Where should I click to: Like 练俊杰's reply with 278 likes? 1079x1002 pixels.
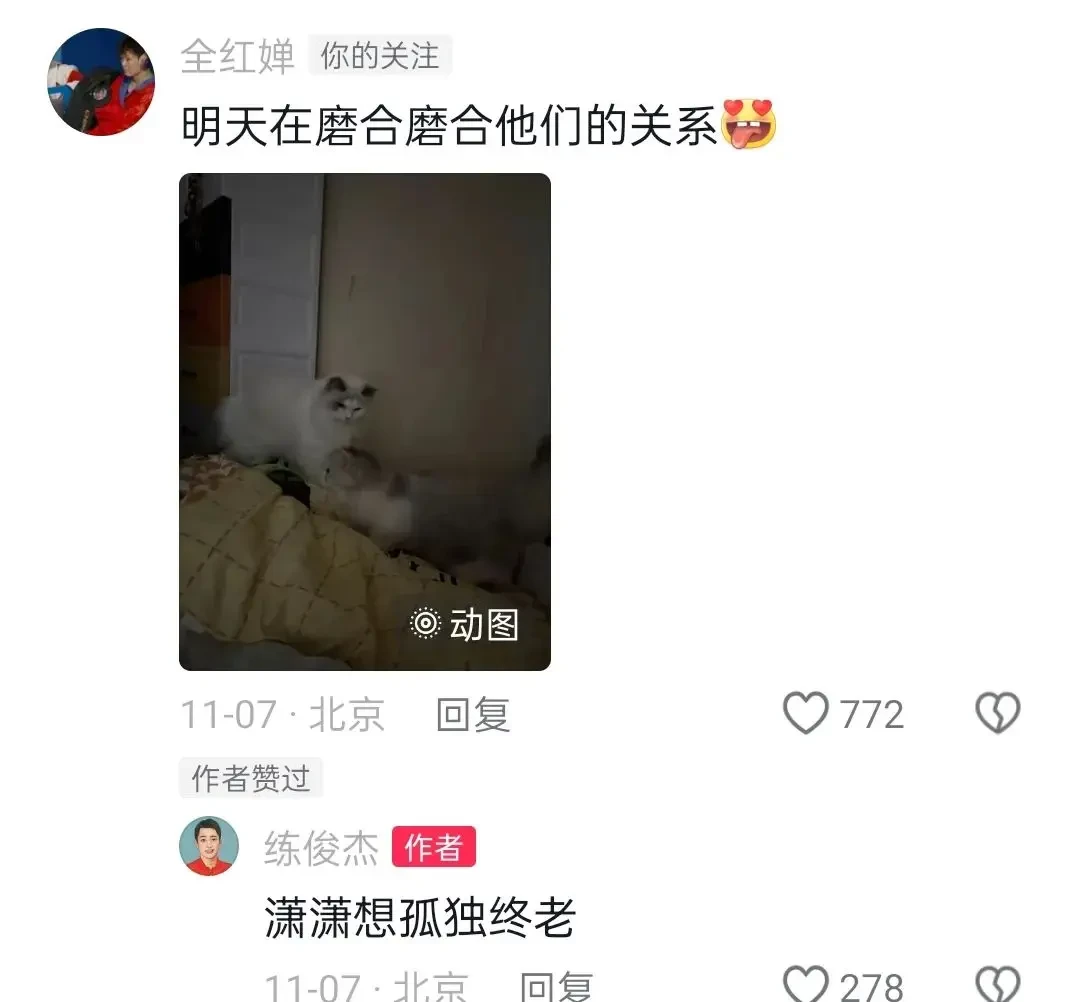(806, 985)
